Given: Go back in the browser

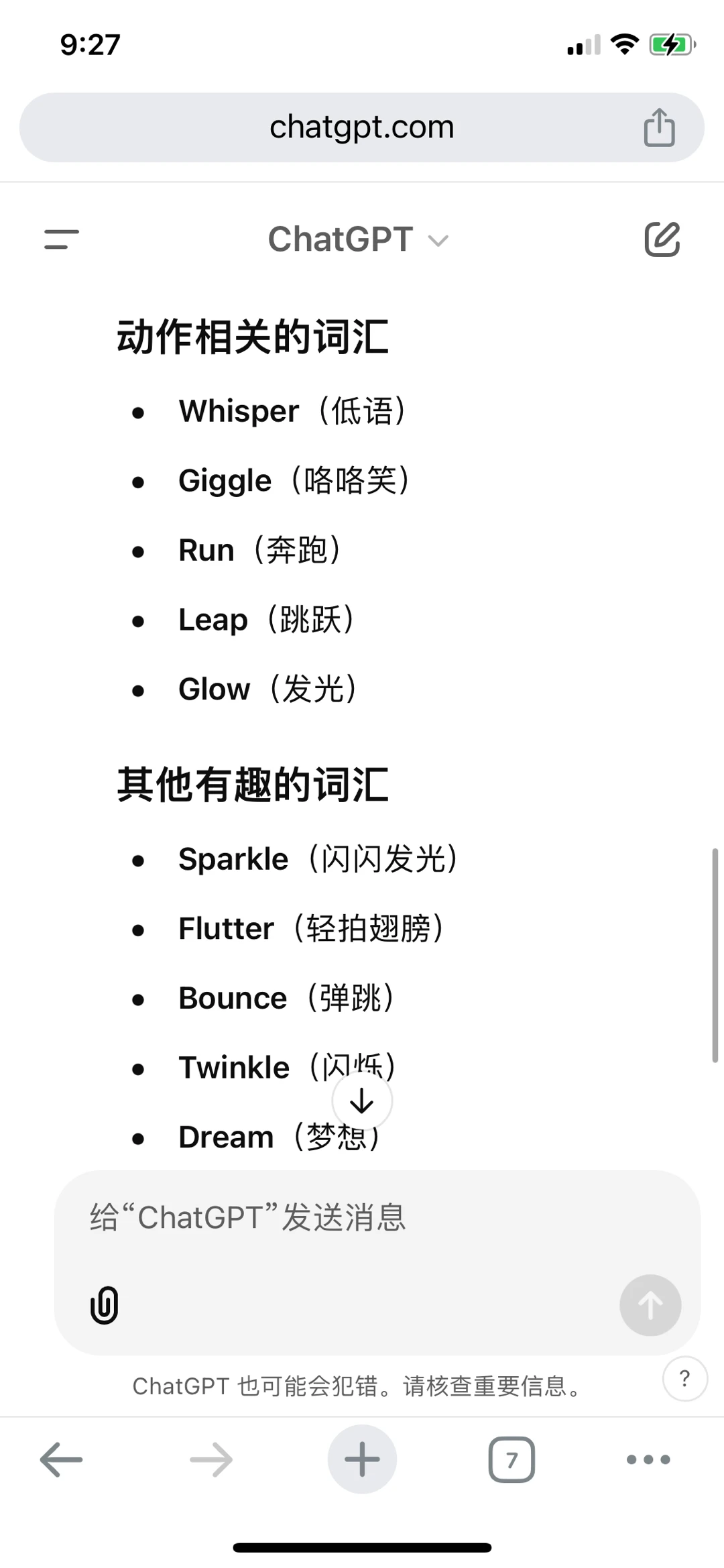Looking at the screenshot, I should point(61,1459).
